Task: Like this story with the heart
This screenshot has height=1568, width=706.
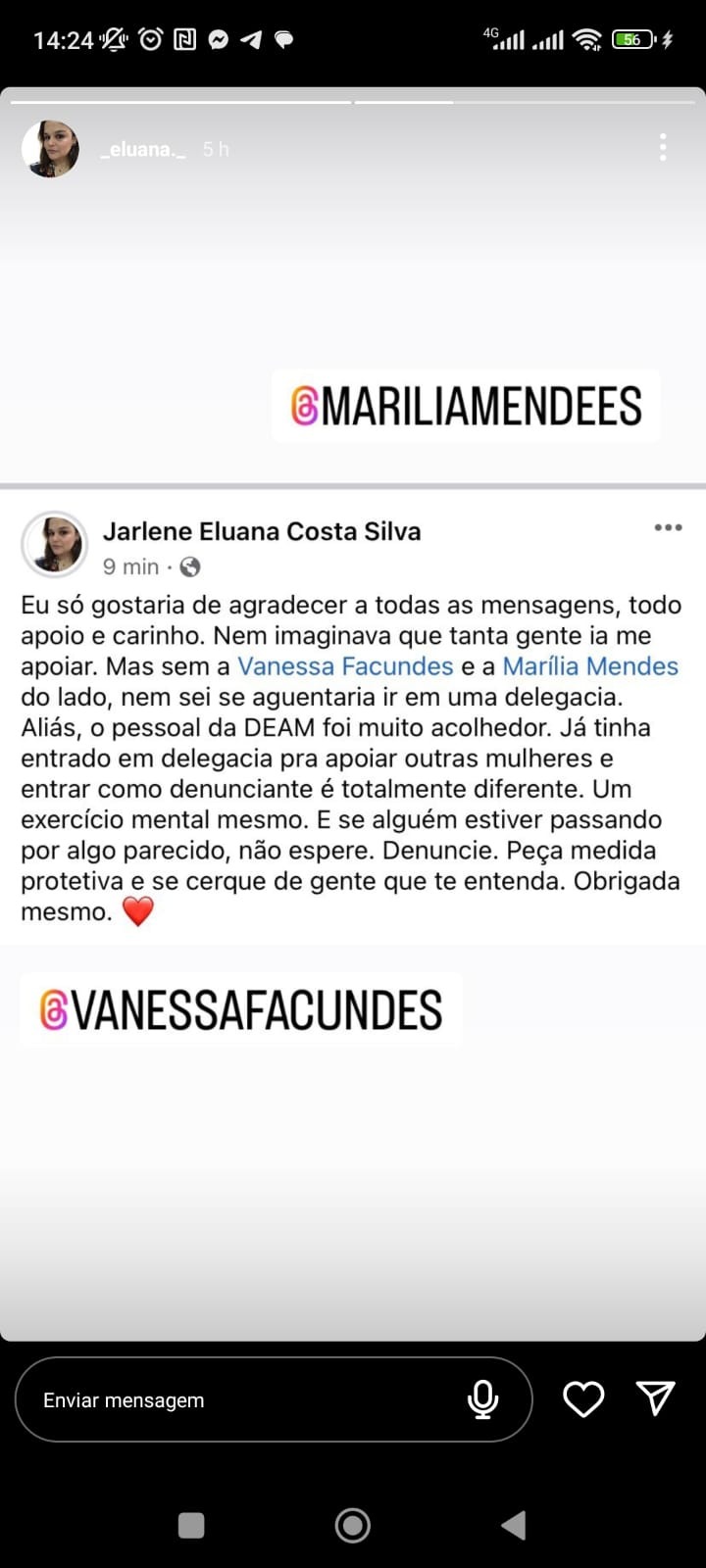Action: click(x=583, y=1399)
